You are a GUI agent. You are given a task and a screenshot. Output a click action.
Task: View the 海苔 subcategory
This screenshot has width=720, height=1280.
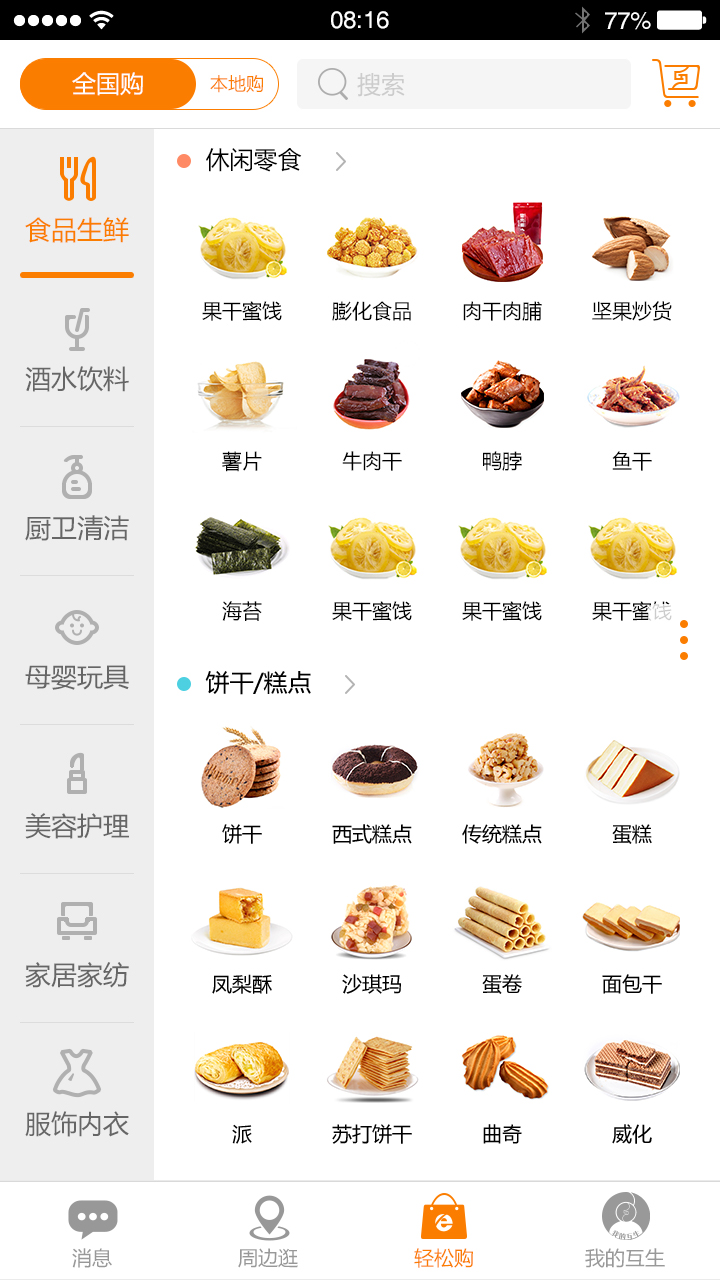coord(242,567)
